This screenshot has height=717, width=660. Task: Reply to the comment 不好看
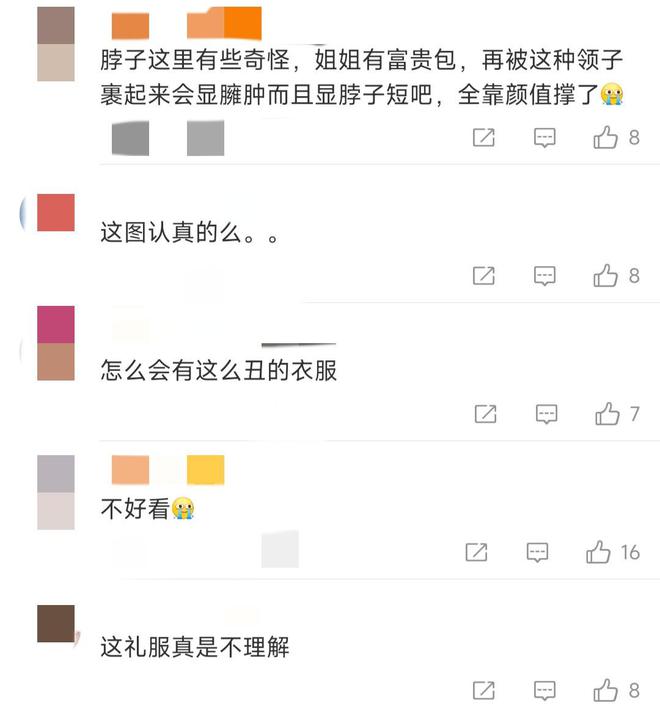point(538,551)
